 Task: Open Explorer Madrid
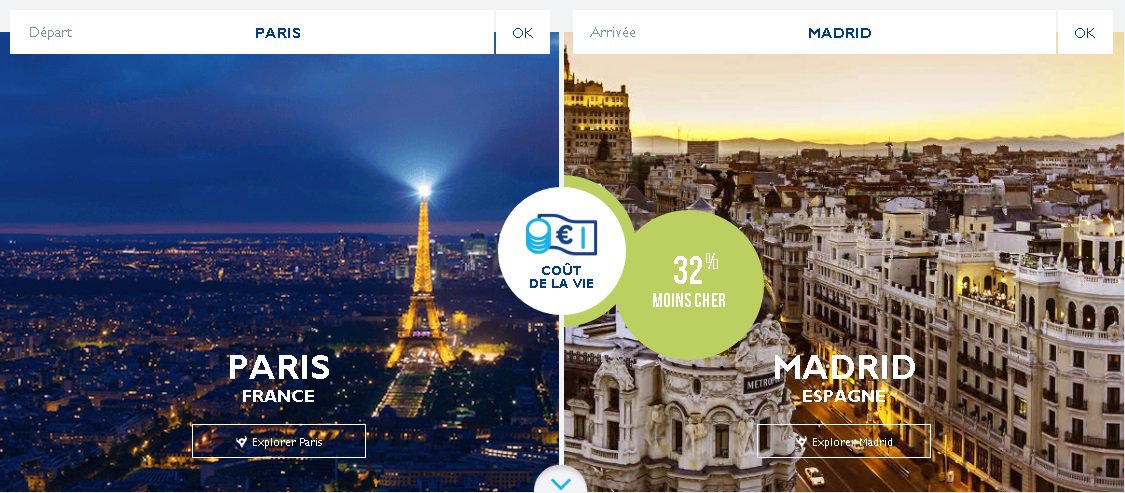coord(844,441)
